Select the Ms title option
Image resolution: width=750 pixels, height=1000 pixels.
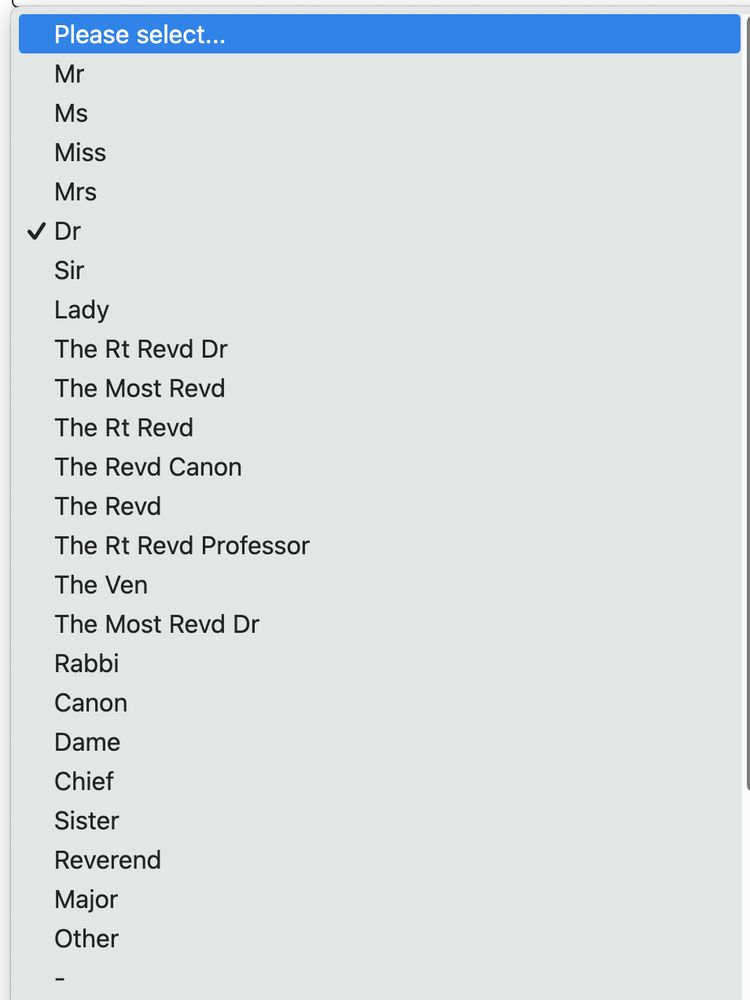pos(71,113)
